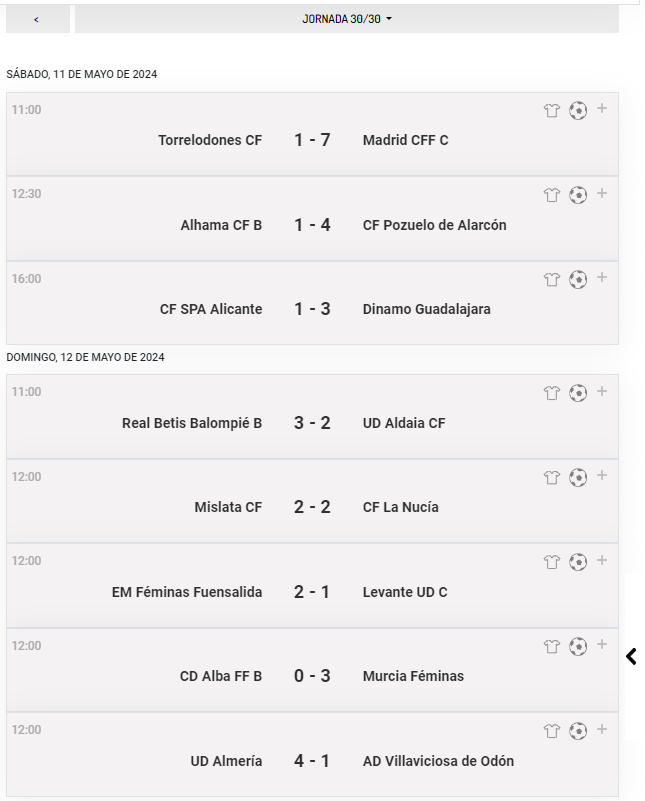645x801 pixels.
Task: Open the Jornada 30/30 dropdown
Action: (x=346, y=19)
